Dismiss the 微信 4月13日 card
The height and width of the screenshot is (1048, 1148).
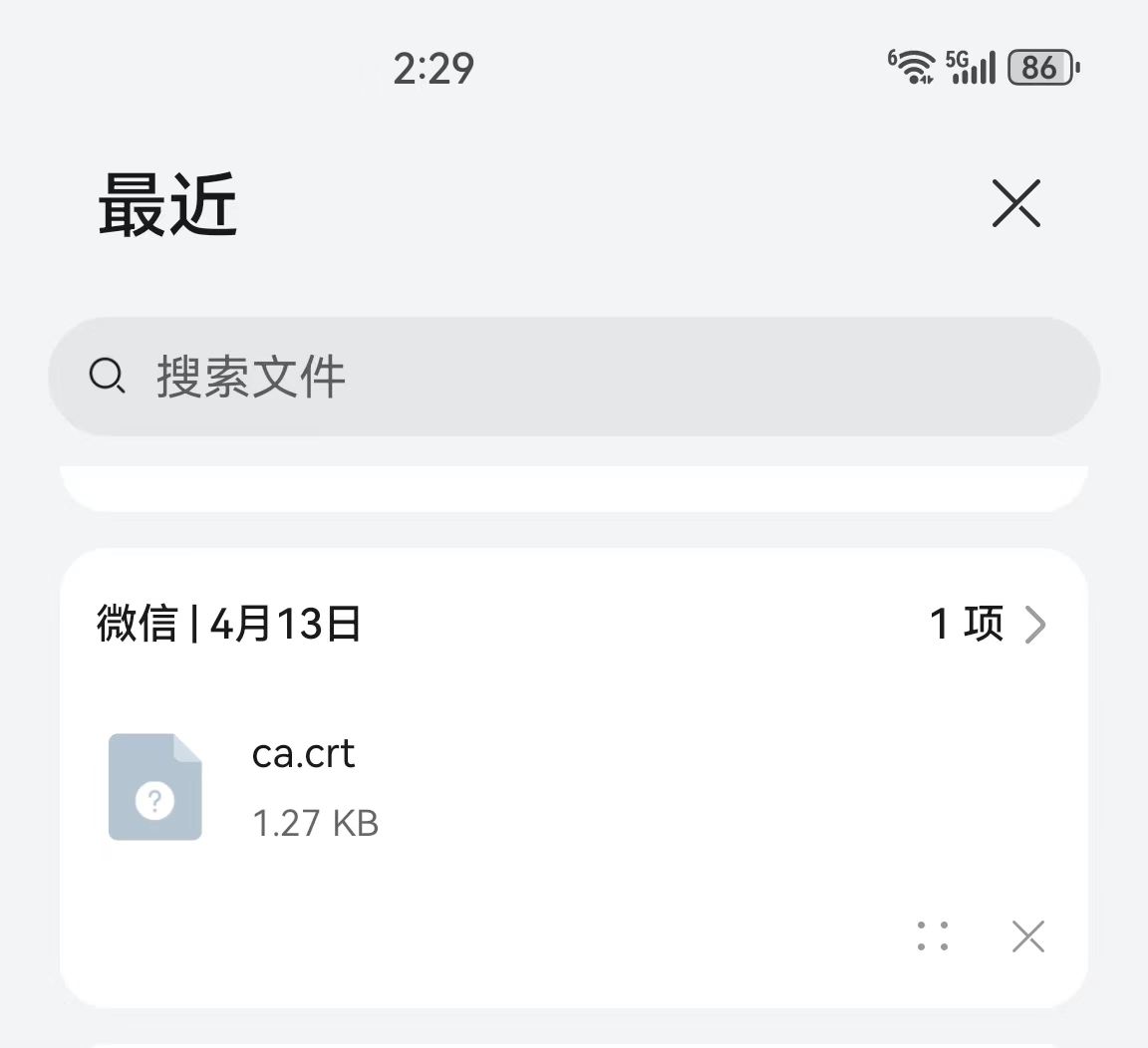(x=1027, y=936)
